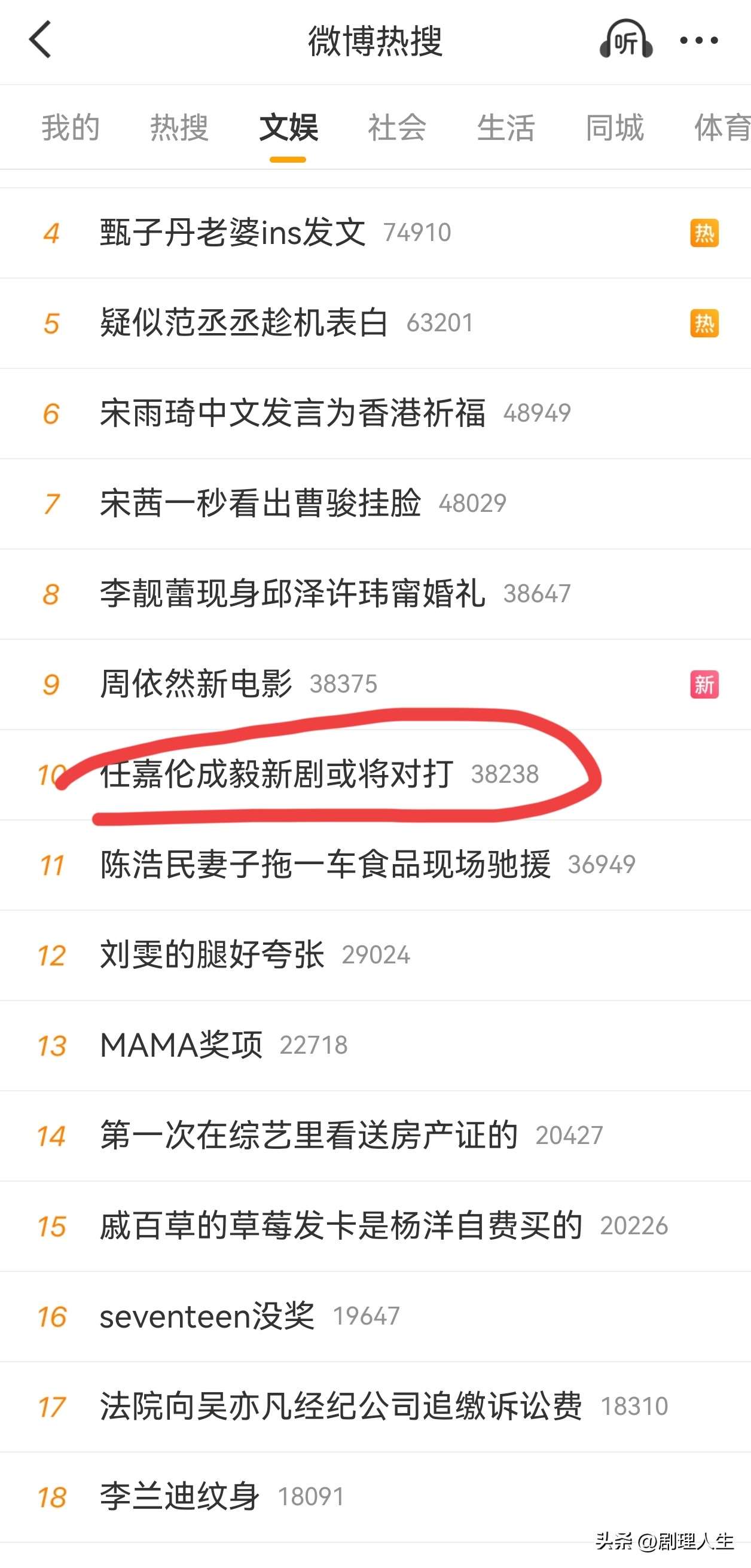The image size is (751, 1568).
Task: Switch to the 热搜 tab
Action: point(179,128)
